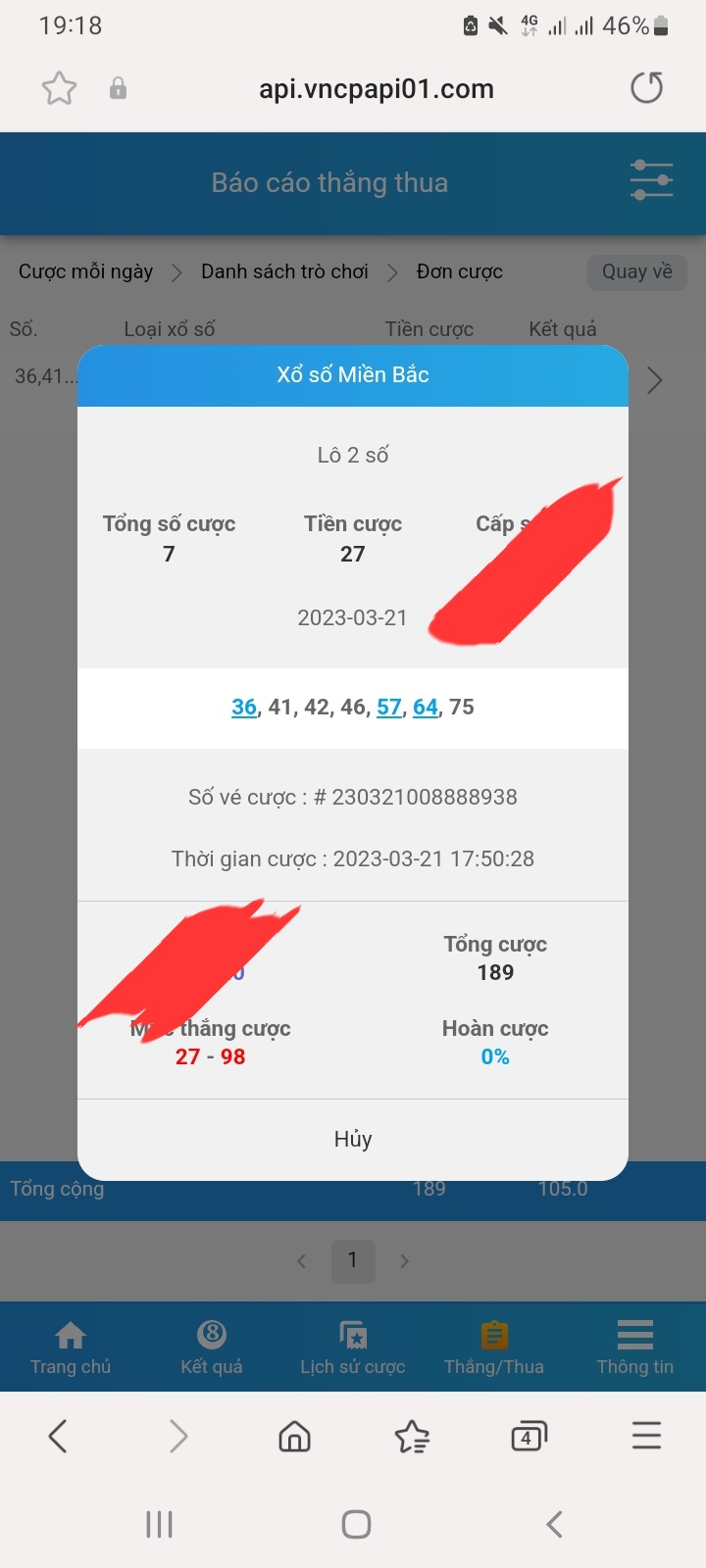Open the browser home page
The width and height of the screenshot is (706, 1568).
point(294,1437)
